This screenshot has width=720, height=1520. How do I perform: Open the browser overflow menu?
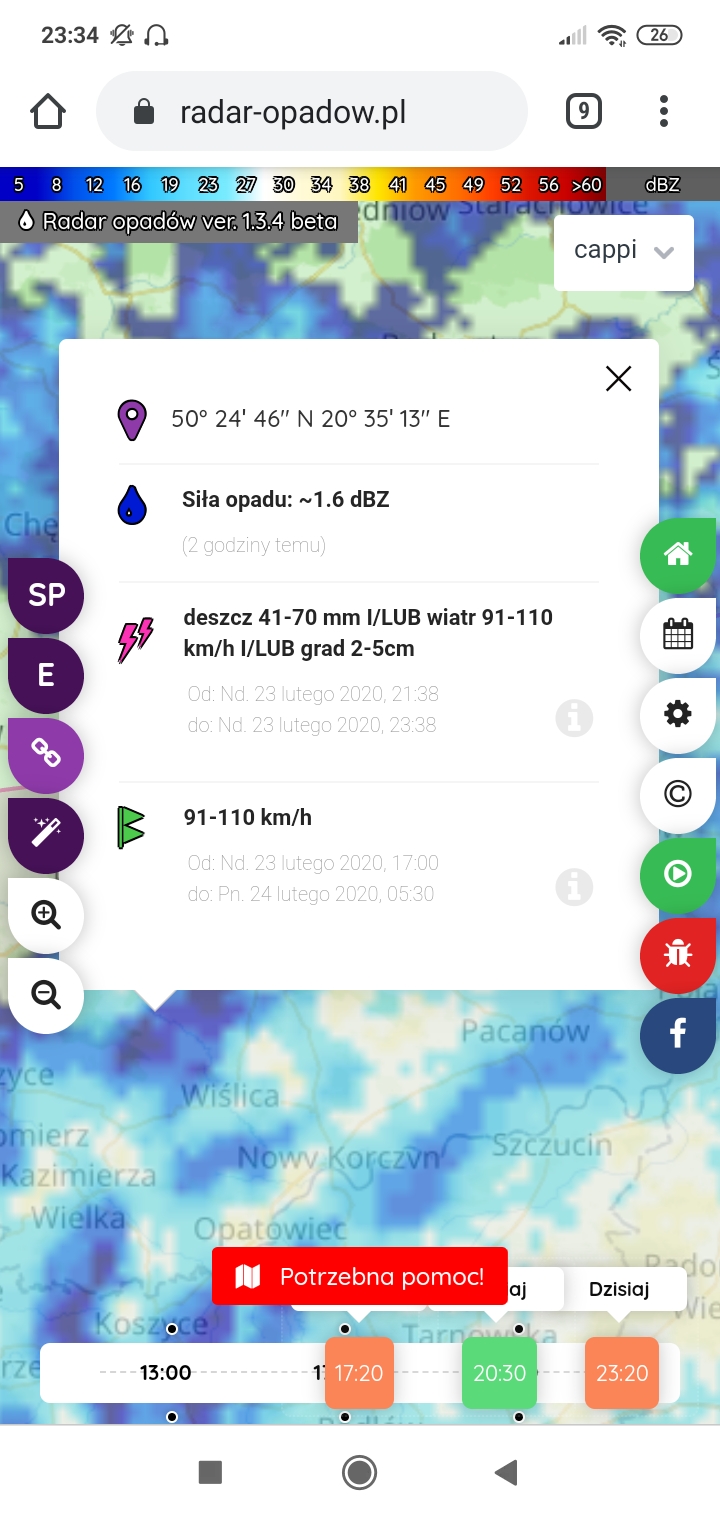[664, 112]
